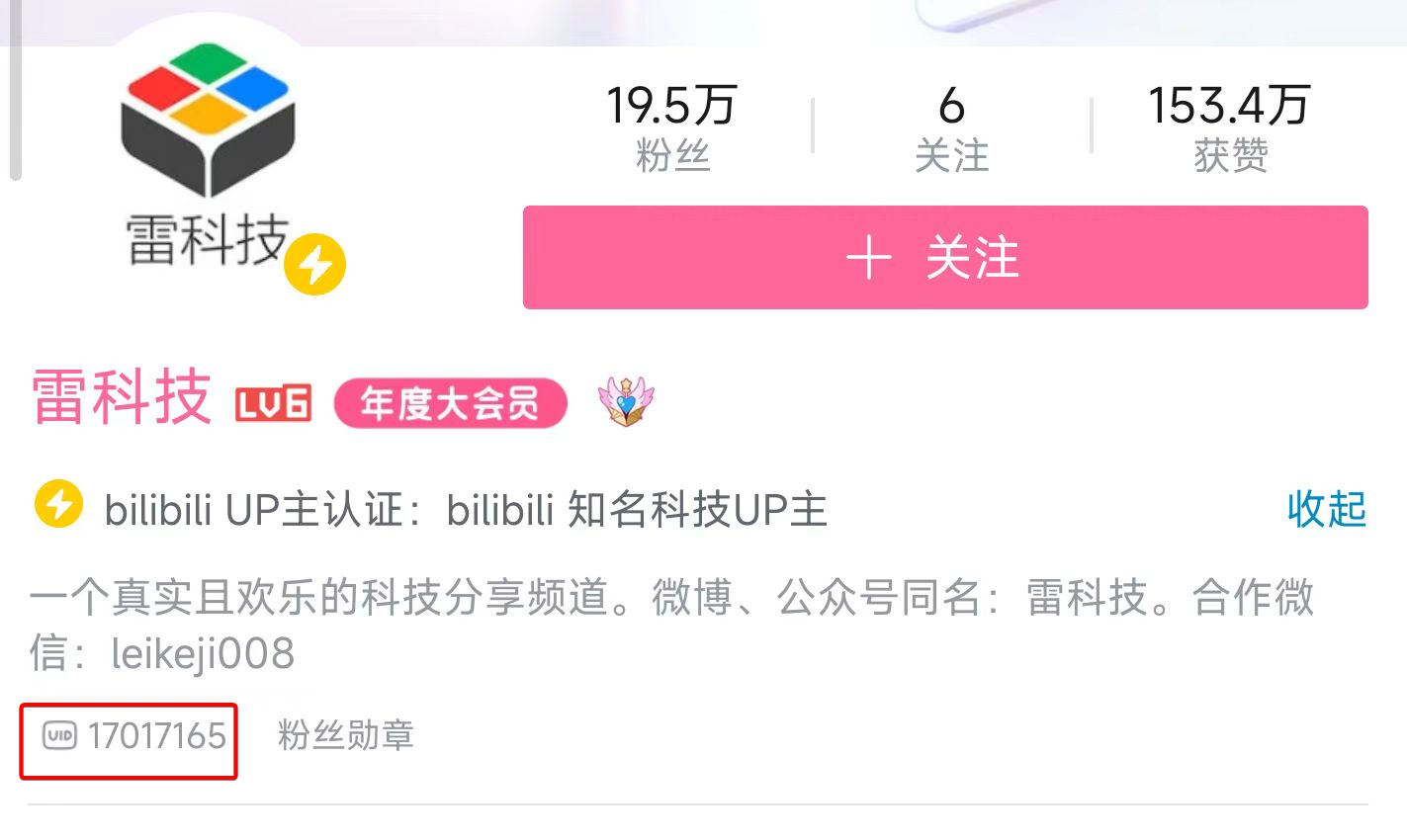Open the 19.5万 粉丝 followers list
The width and height of the screenshot is (1407, 840).
(671, 128)
